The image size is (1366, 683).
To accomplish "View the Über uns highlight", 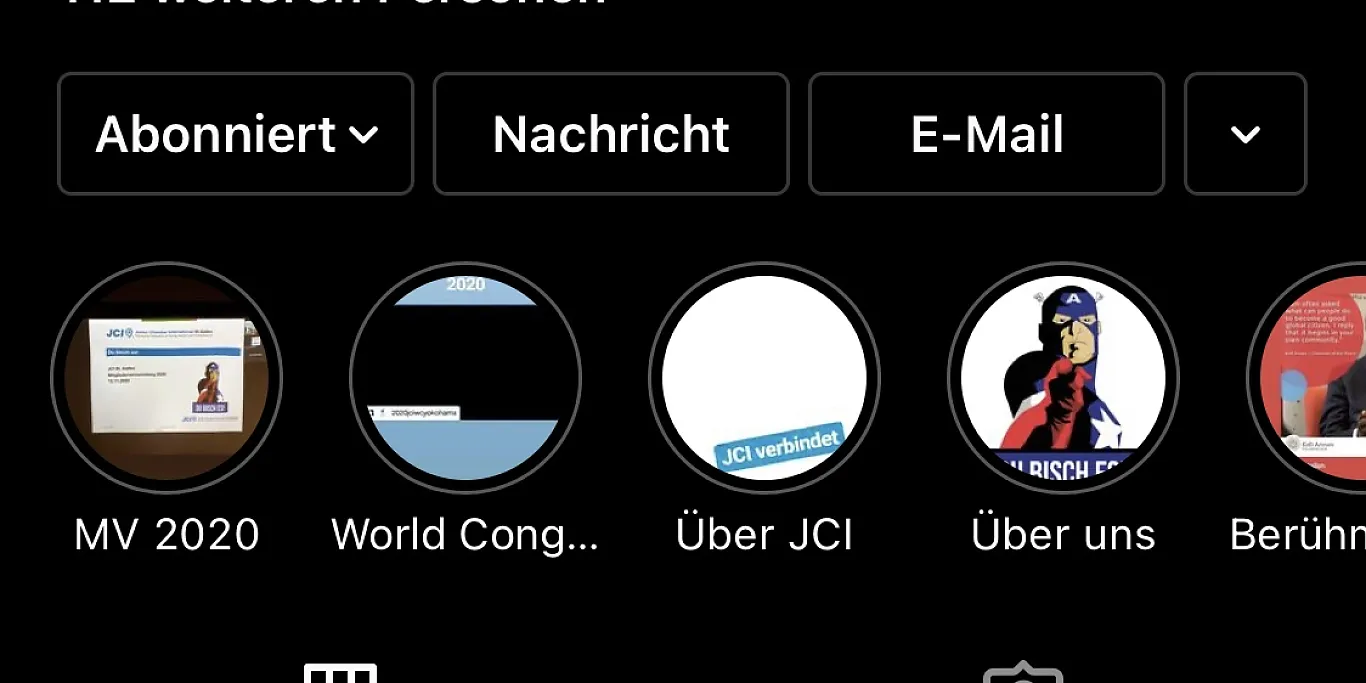I will [1063, 378].
